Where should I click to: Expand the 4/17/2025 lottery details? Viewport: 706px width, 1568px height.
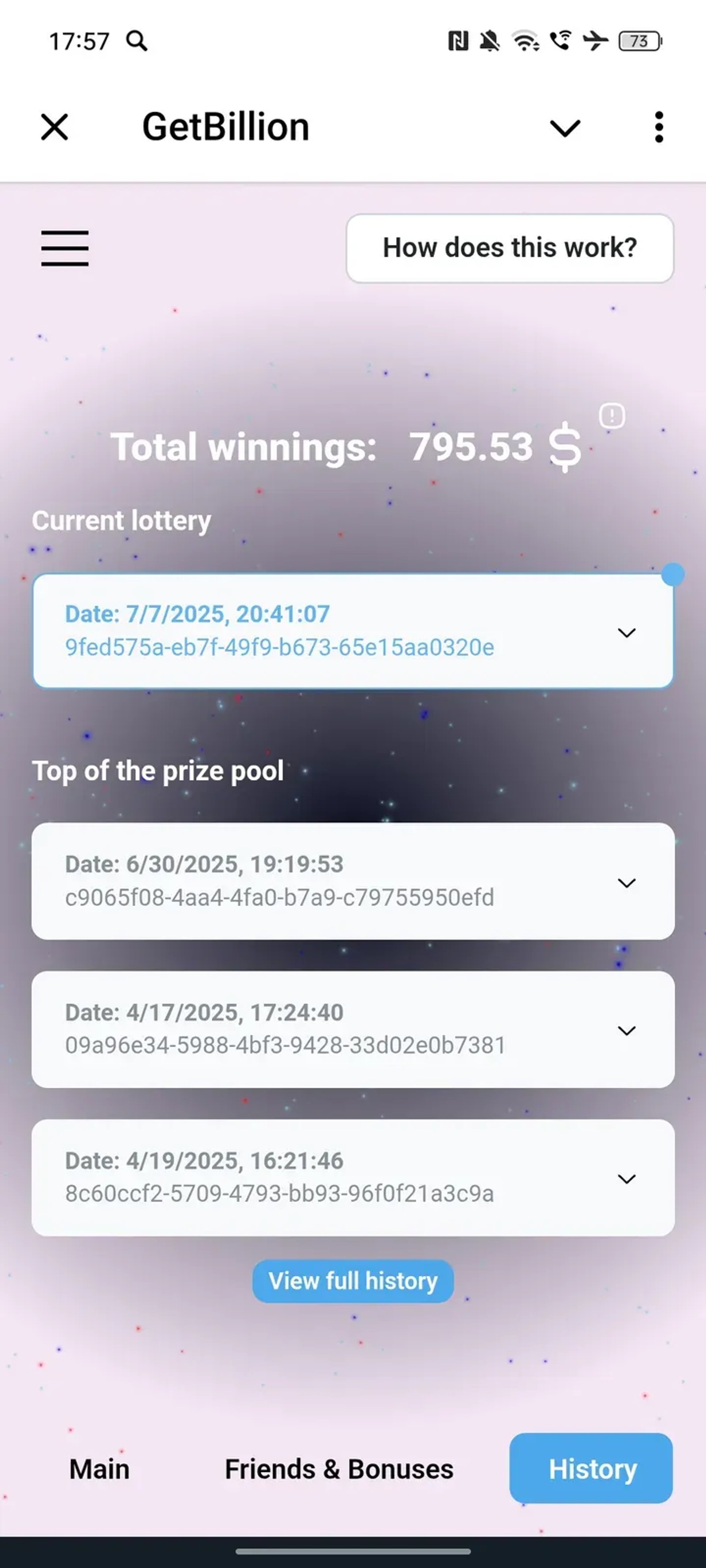(x=627, y=1030)
